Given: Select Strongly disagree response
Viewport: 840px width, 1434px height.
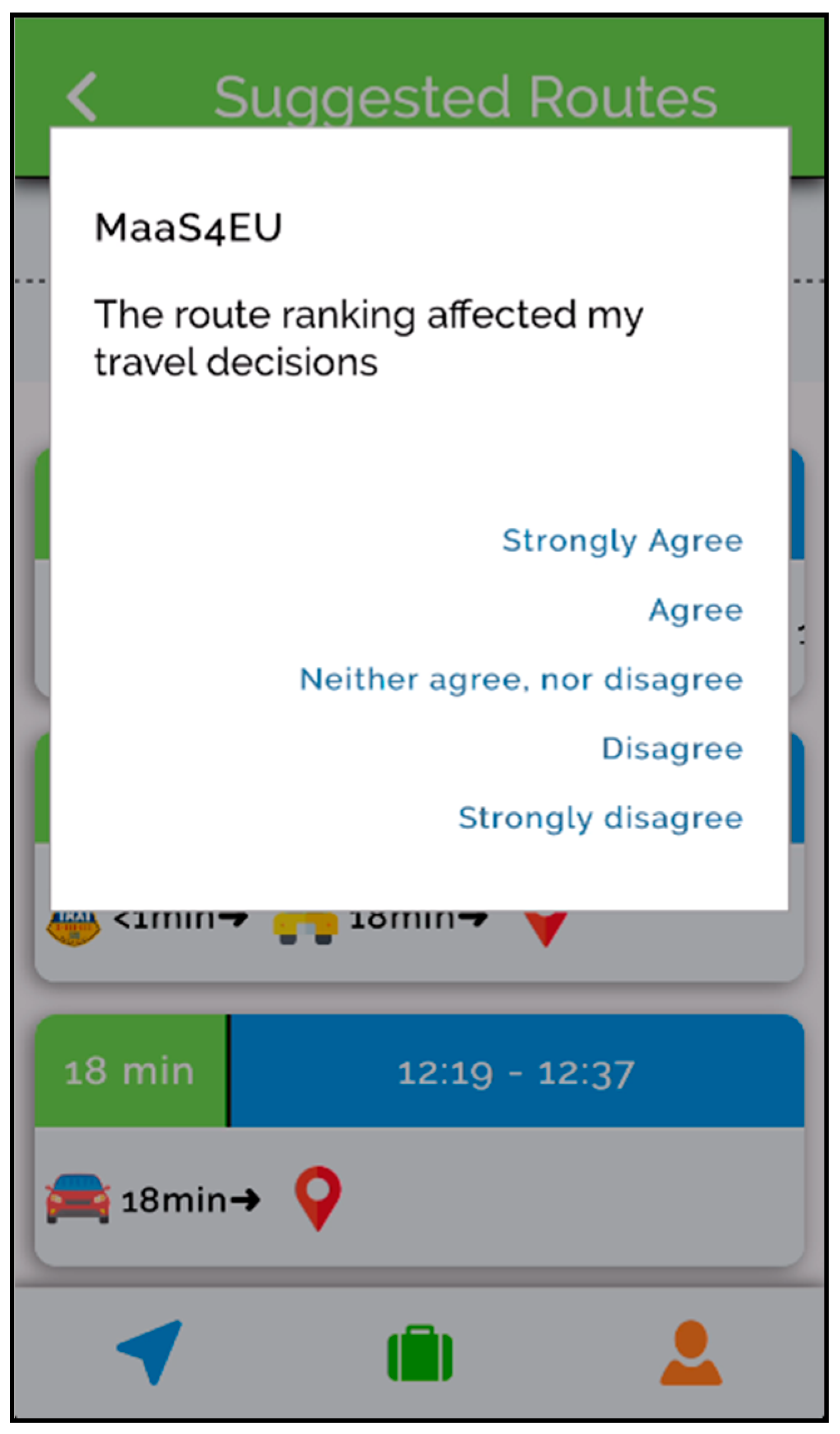Looking at the screenshot, I should (600, 818).
